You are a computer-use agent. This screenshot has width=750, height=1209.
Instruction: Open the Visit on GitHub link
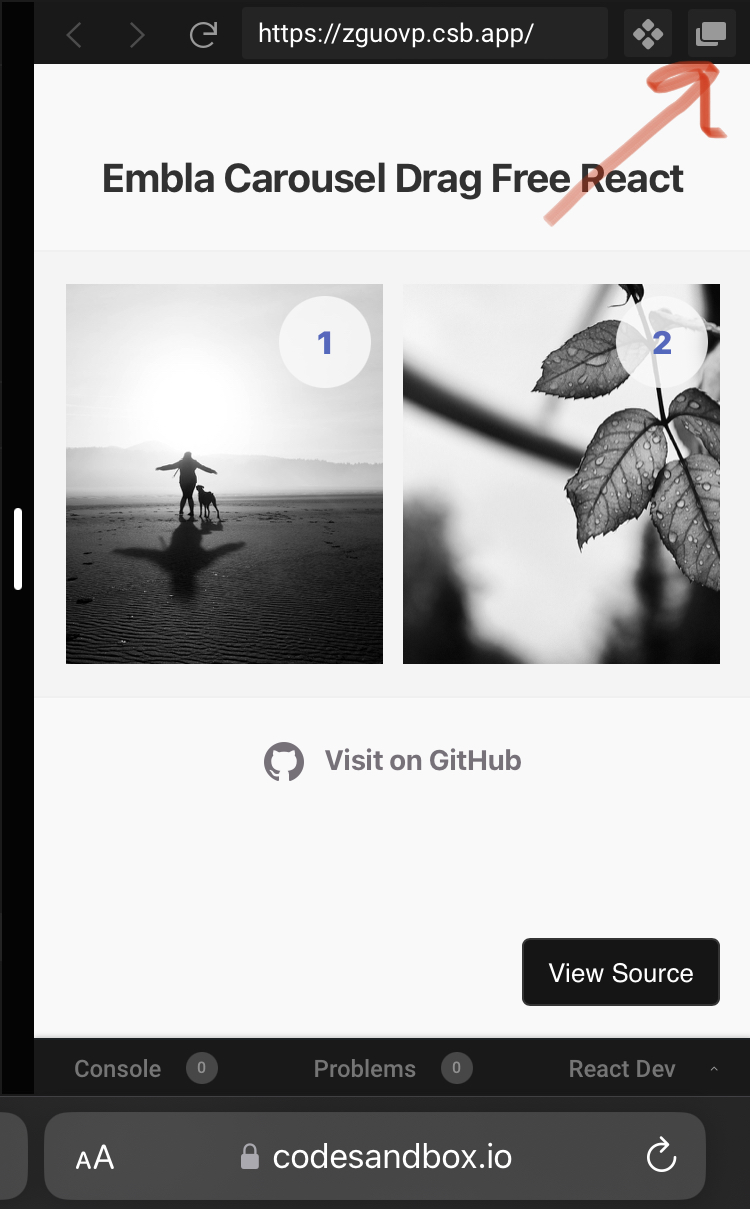[x=393, y=761]
